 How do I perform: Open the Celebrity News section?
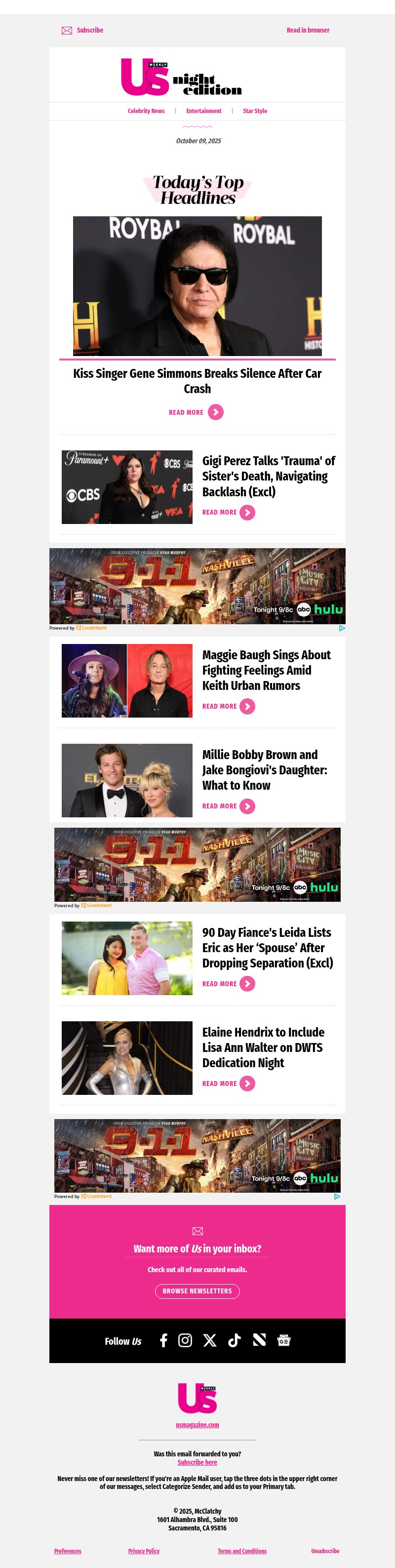coord(146,112)
